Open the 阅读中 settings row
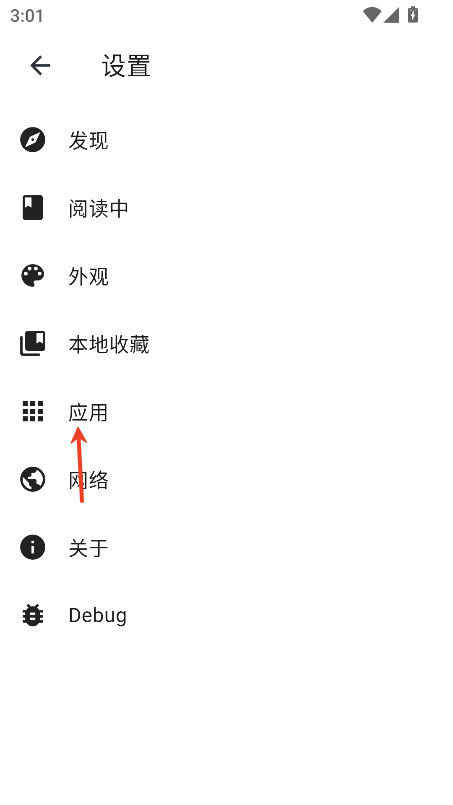This screenshot has width=453, height=805. (x=226, y=208)
